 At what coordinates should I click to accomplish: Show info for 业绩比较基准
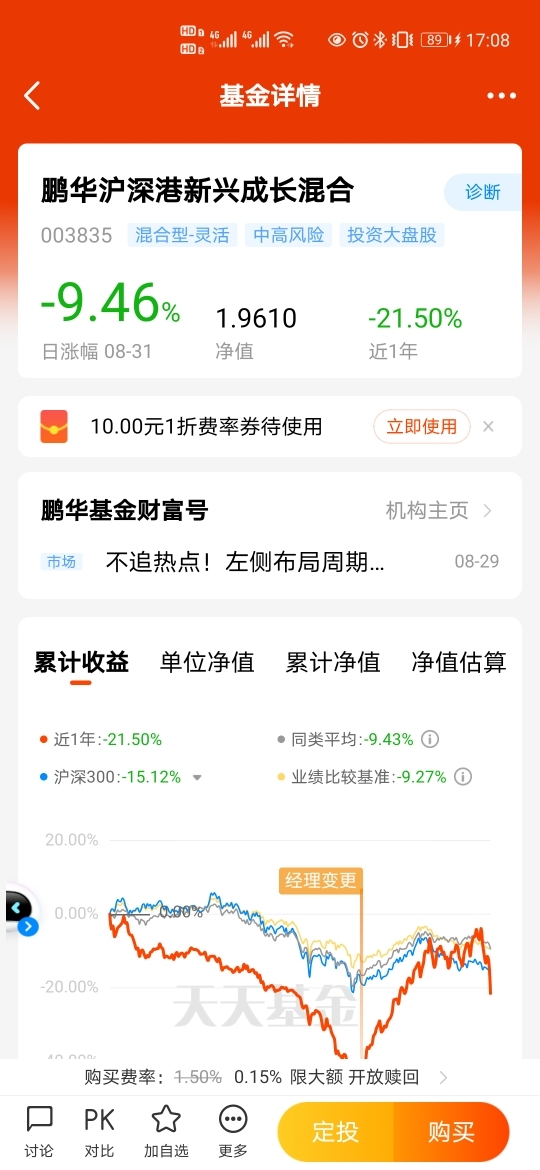point(463,777)
